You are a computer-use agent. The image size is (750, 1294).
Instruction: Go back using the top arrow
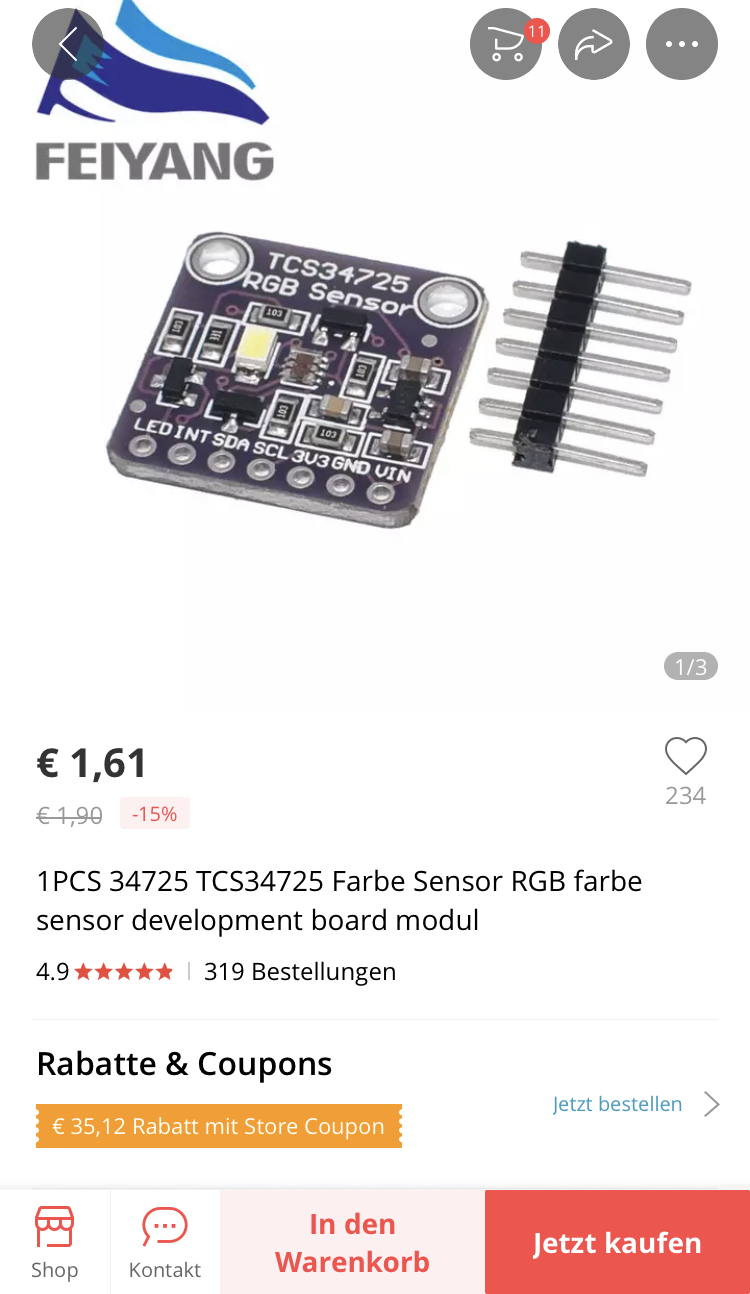point(68,44)
